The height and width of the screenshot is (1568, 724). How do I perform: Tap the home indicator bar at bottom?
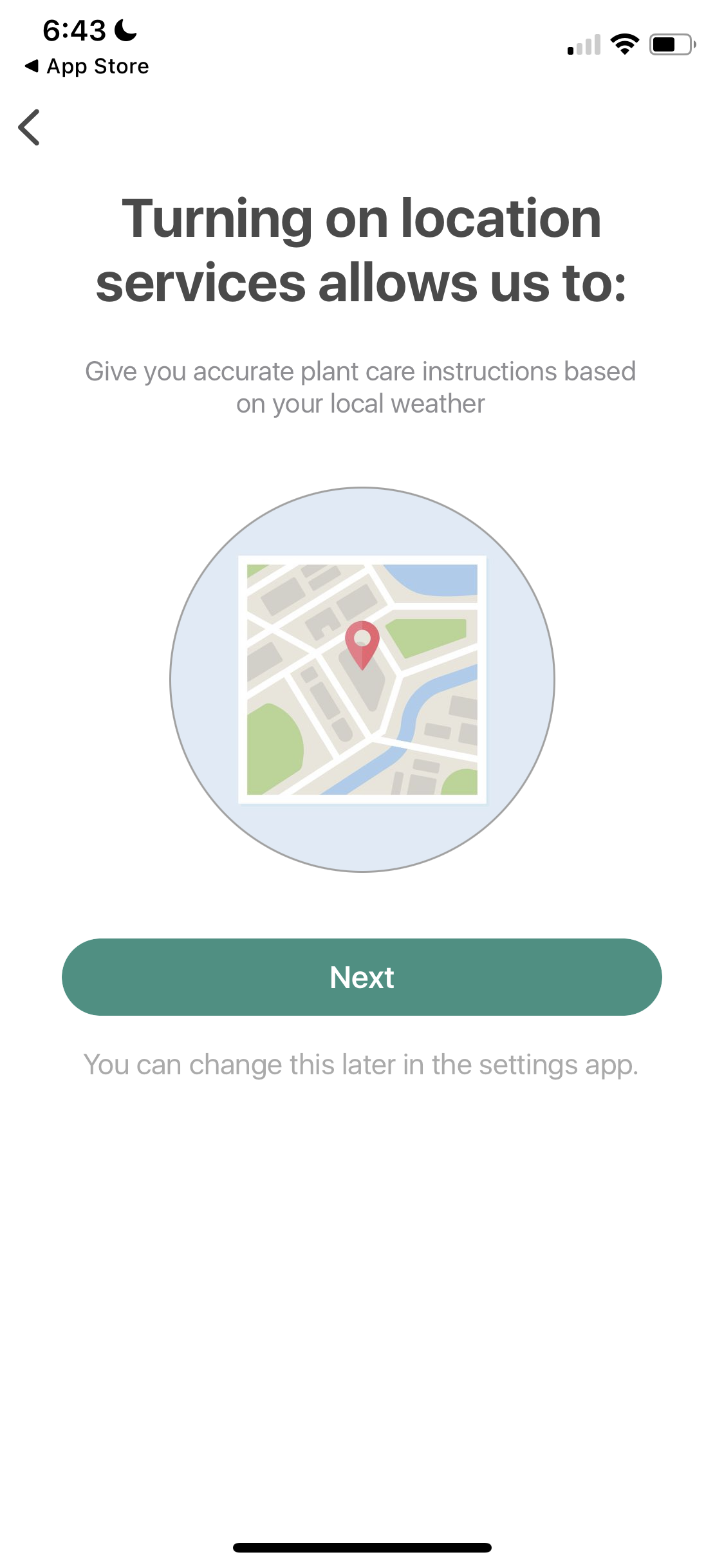tap(362, 1547)
